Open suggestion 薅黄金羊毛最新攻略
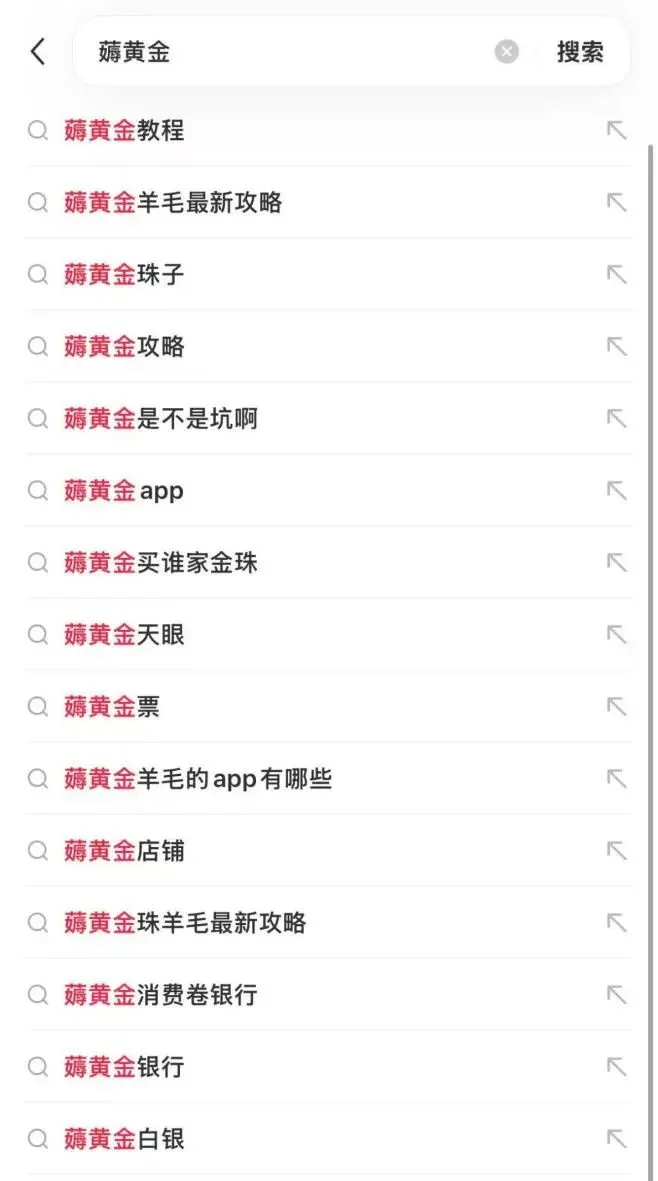Image resolution: width=658 pixels, height=1181 pixels. coord(173,203)
